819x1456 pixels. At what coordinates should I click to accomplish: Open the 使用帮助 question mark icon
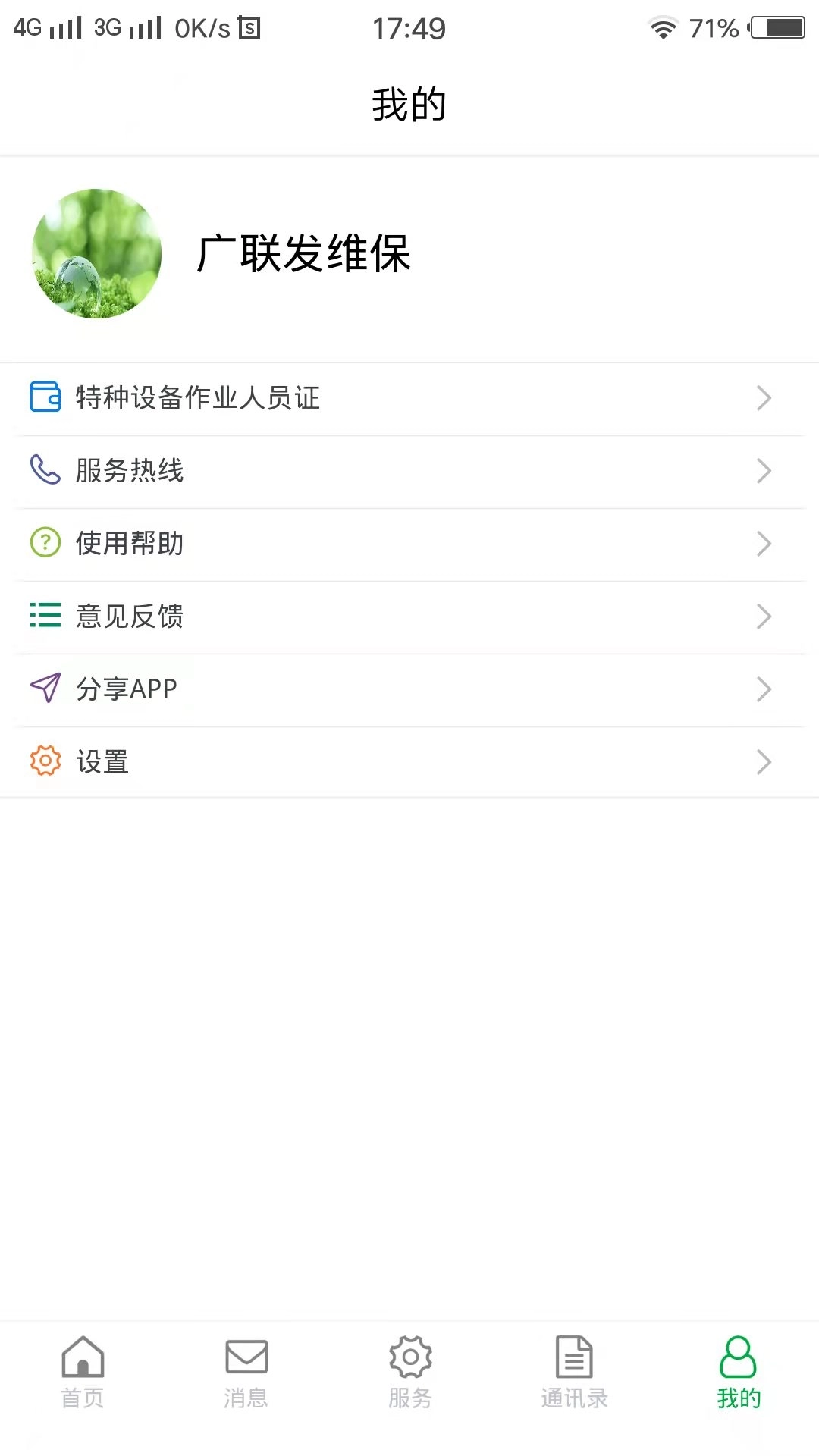coord(45,544)
